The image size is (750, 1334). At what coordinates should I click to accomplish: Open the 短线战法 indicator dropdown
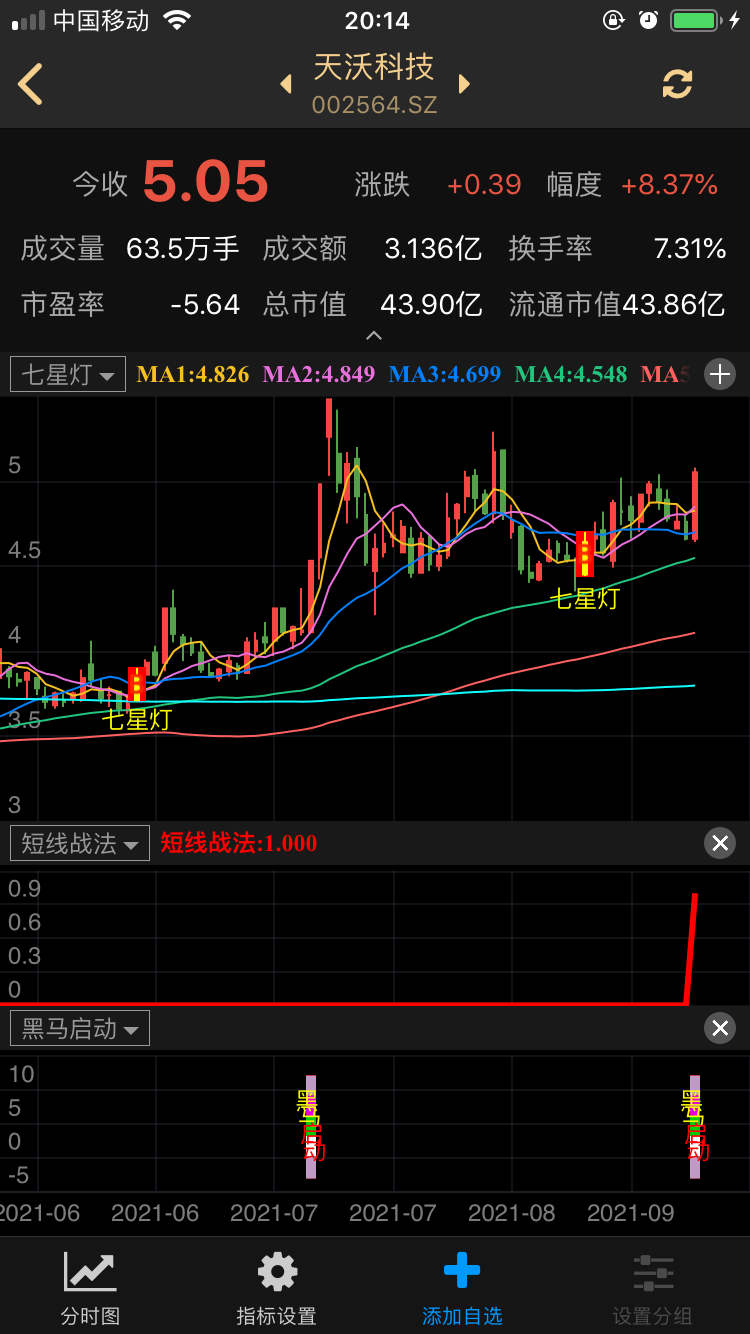(80, 843)
